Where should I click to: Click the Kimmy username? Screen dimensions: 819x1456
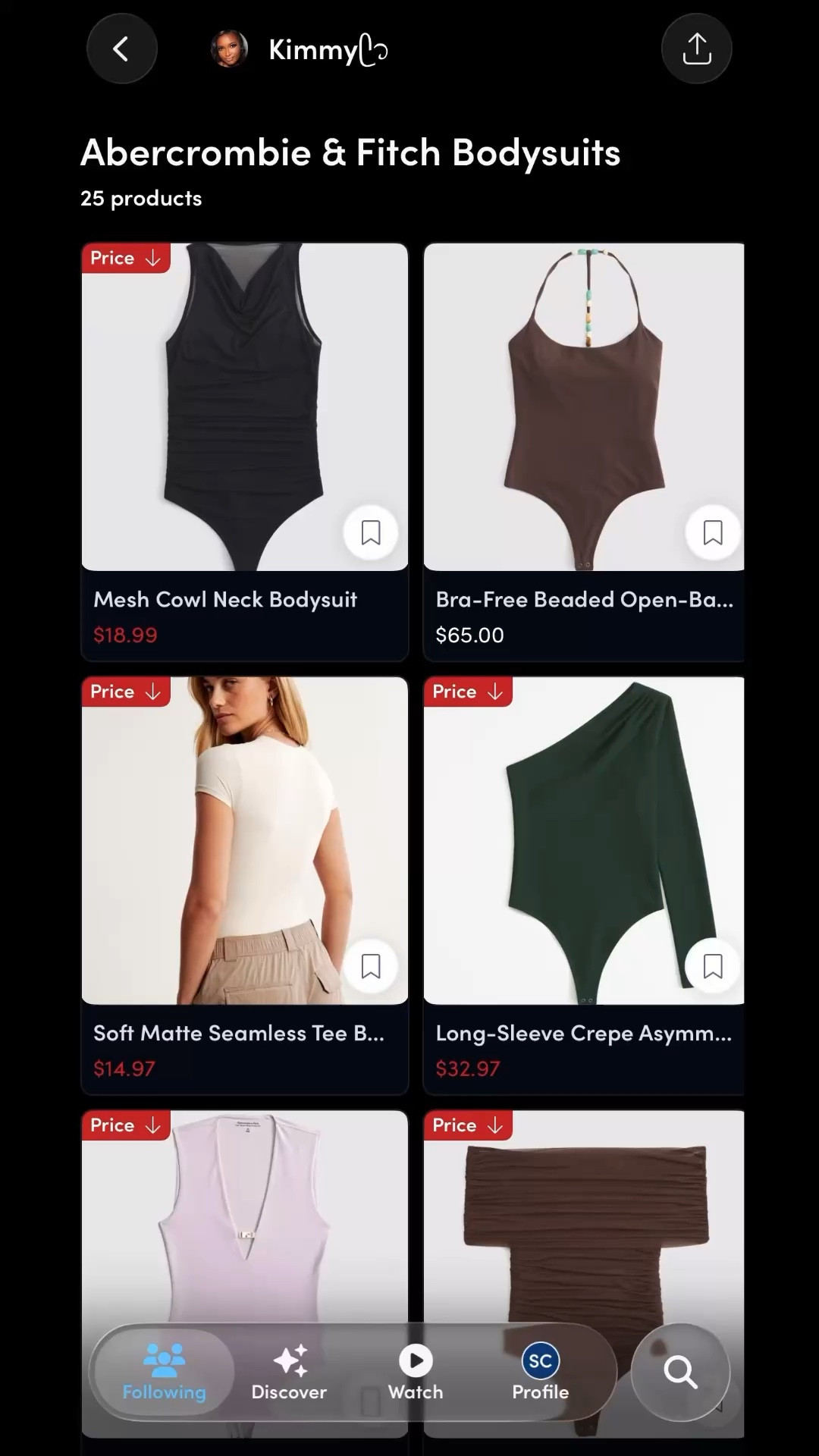311,50
